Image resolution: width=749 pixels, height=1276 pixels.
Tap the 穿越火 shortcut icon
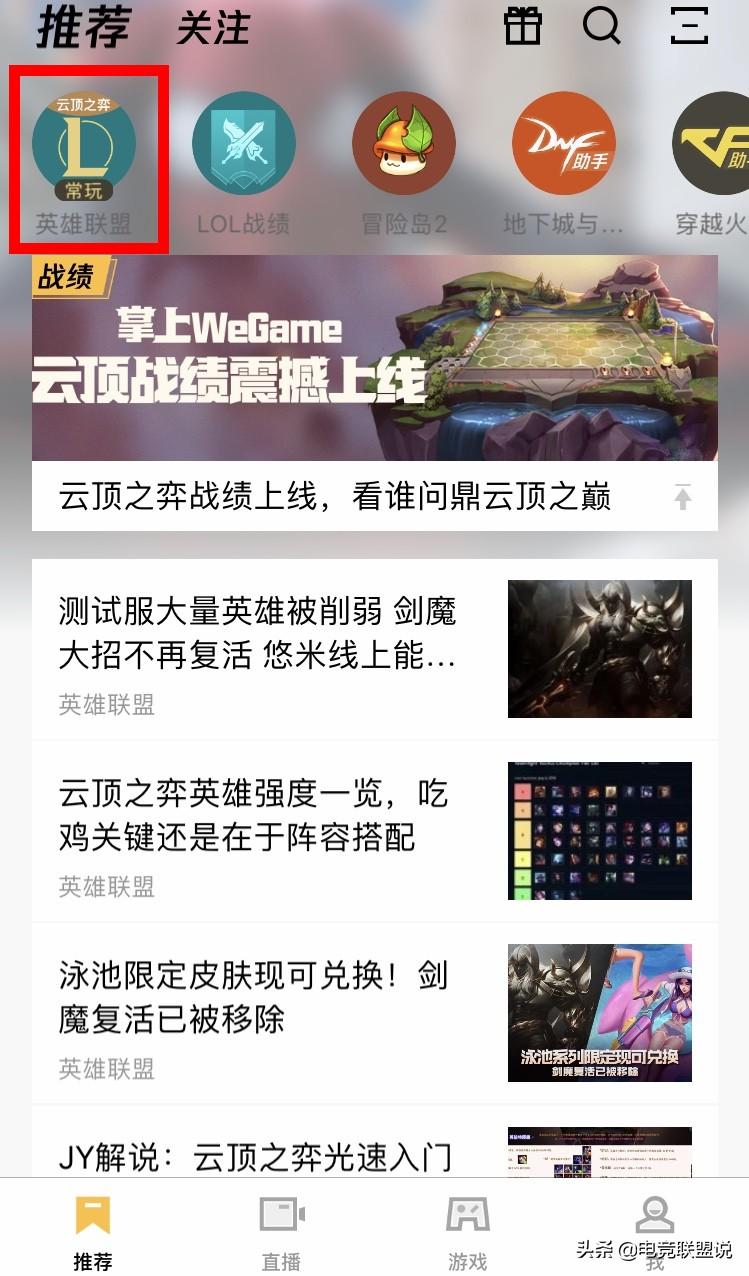(712, 146)
